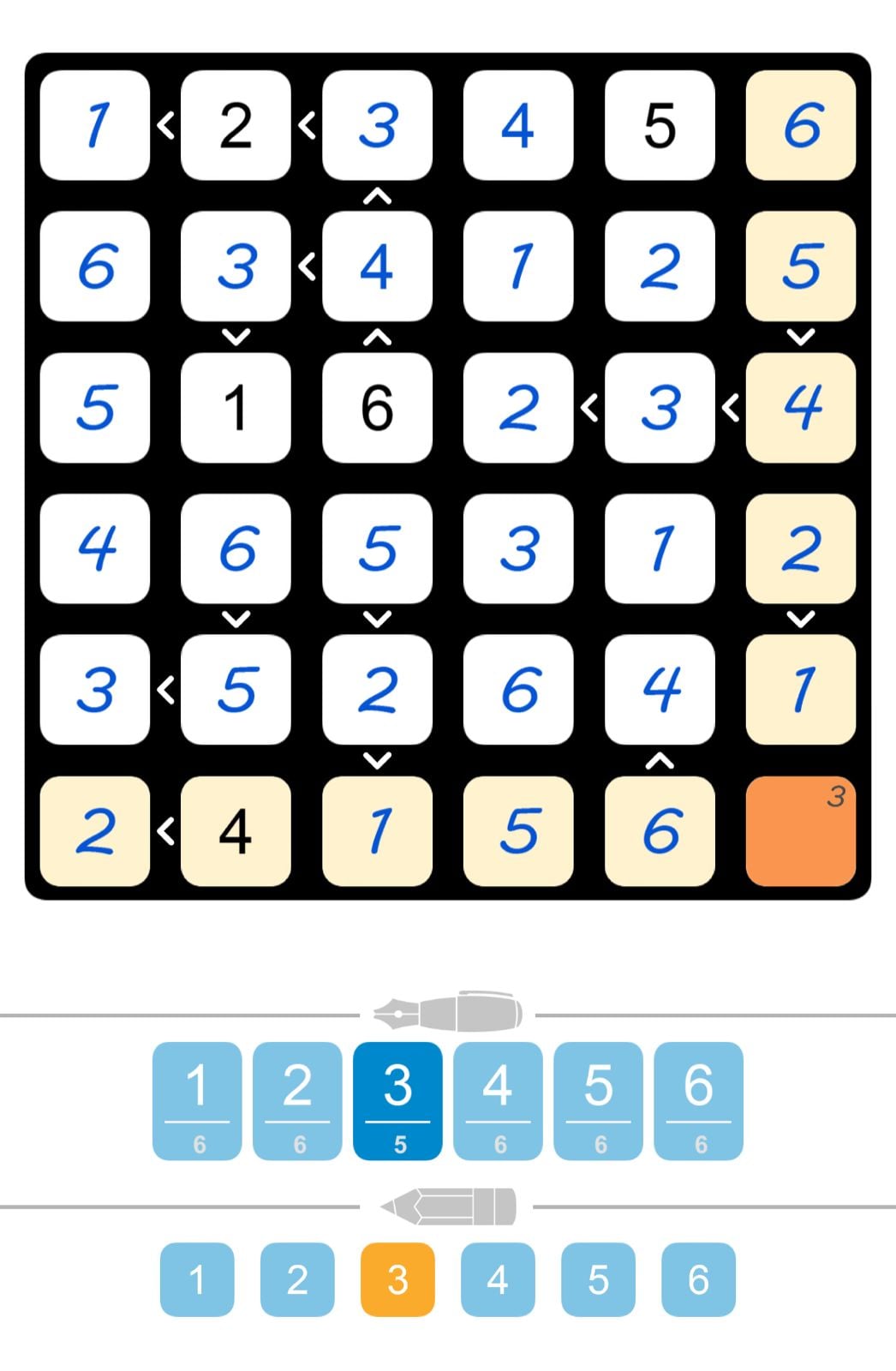Select the given black 5 in the top row
The image size is (896, 1371).
(660, 125)
